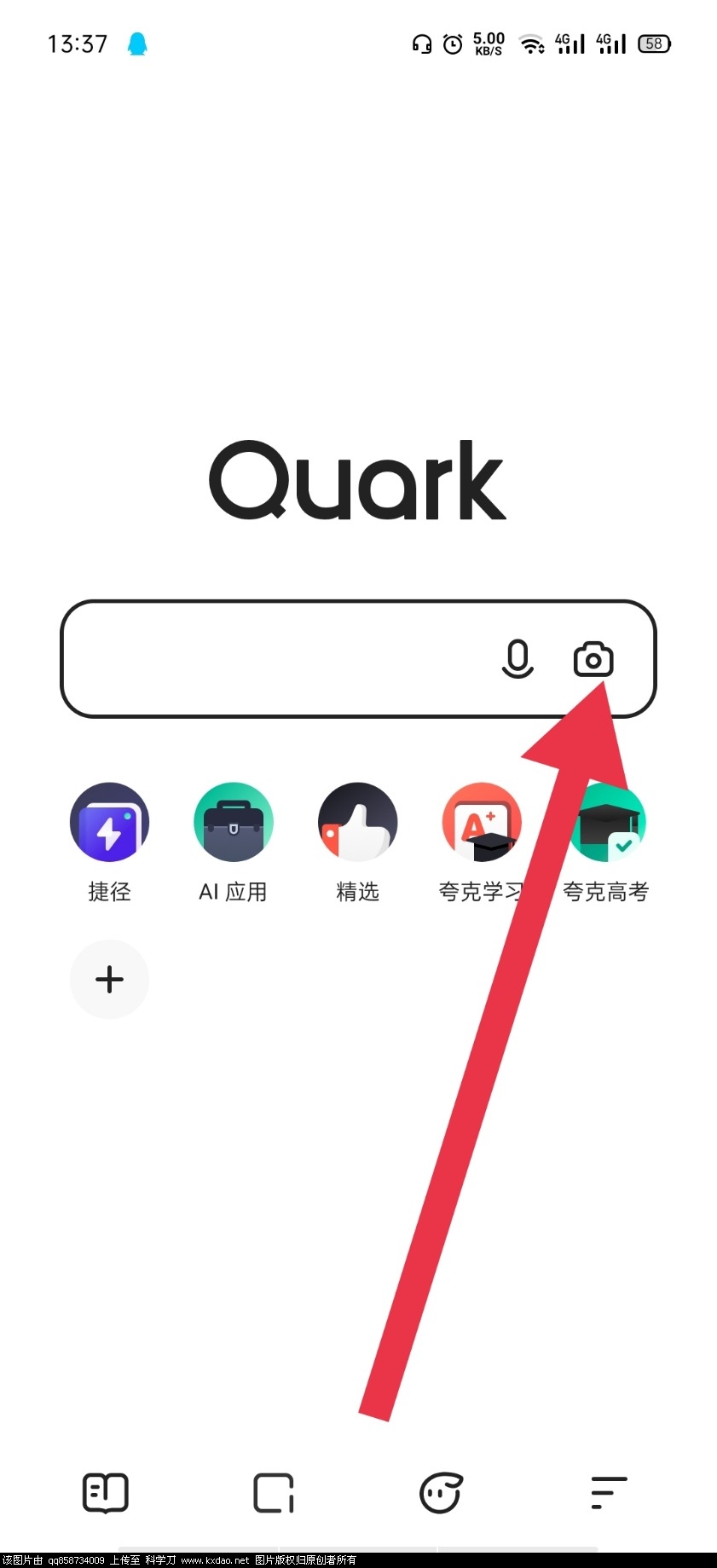Open 夸克学习
Image resolution: width=717 pixels, height=1568 pixels.
[x=481, y=823]
